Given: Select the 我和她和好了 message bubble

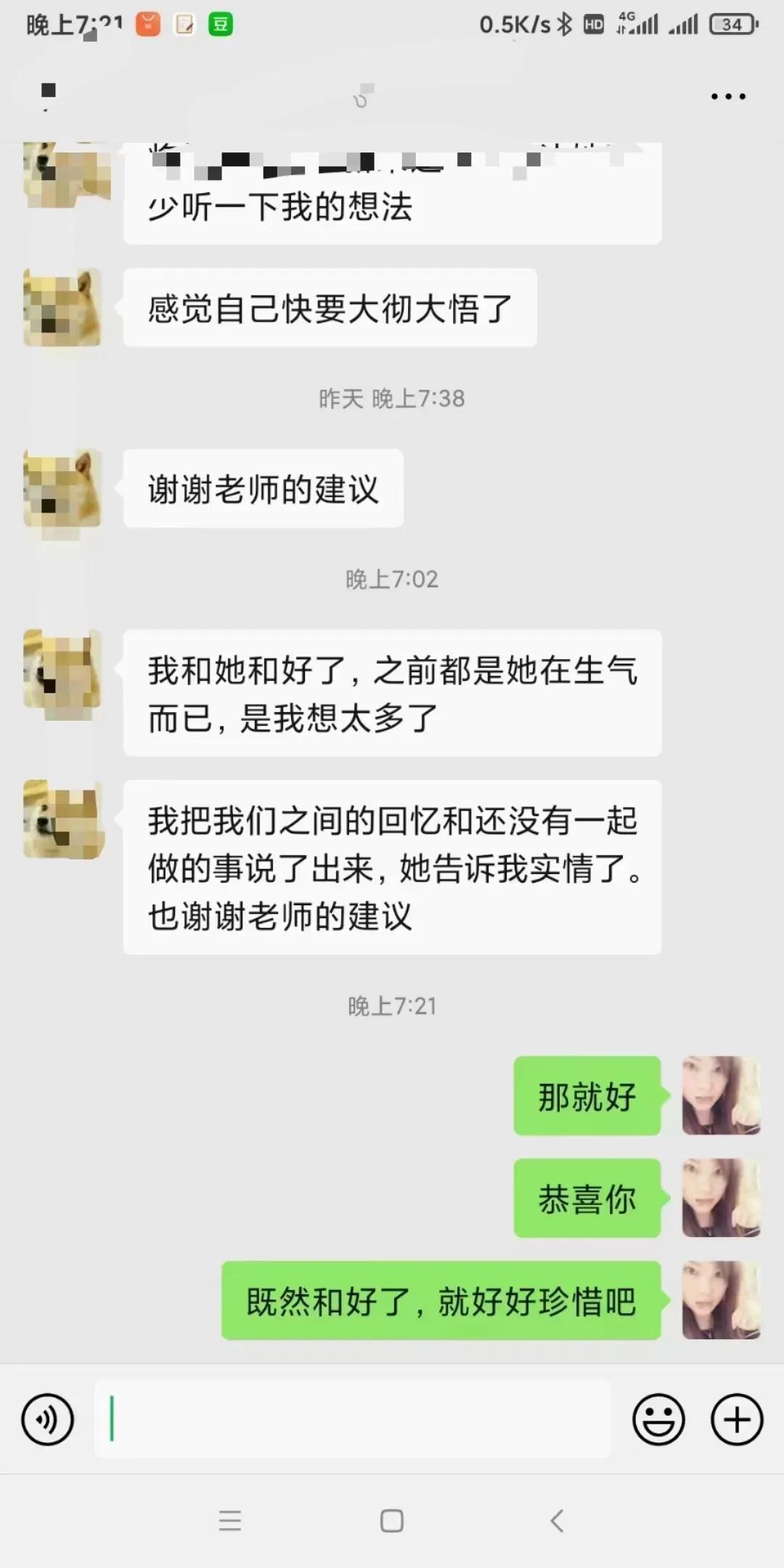Looking at the screenshot, I should point(392,694).
